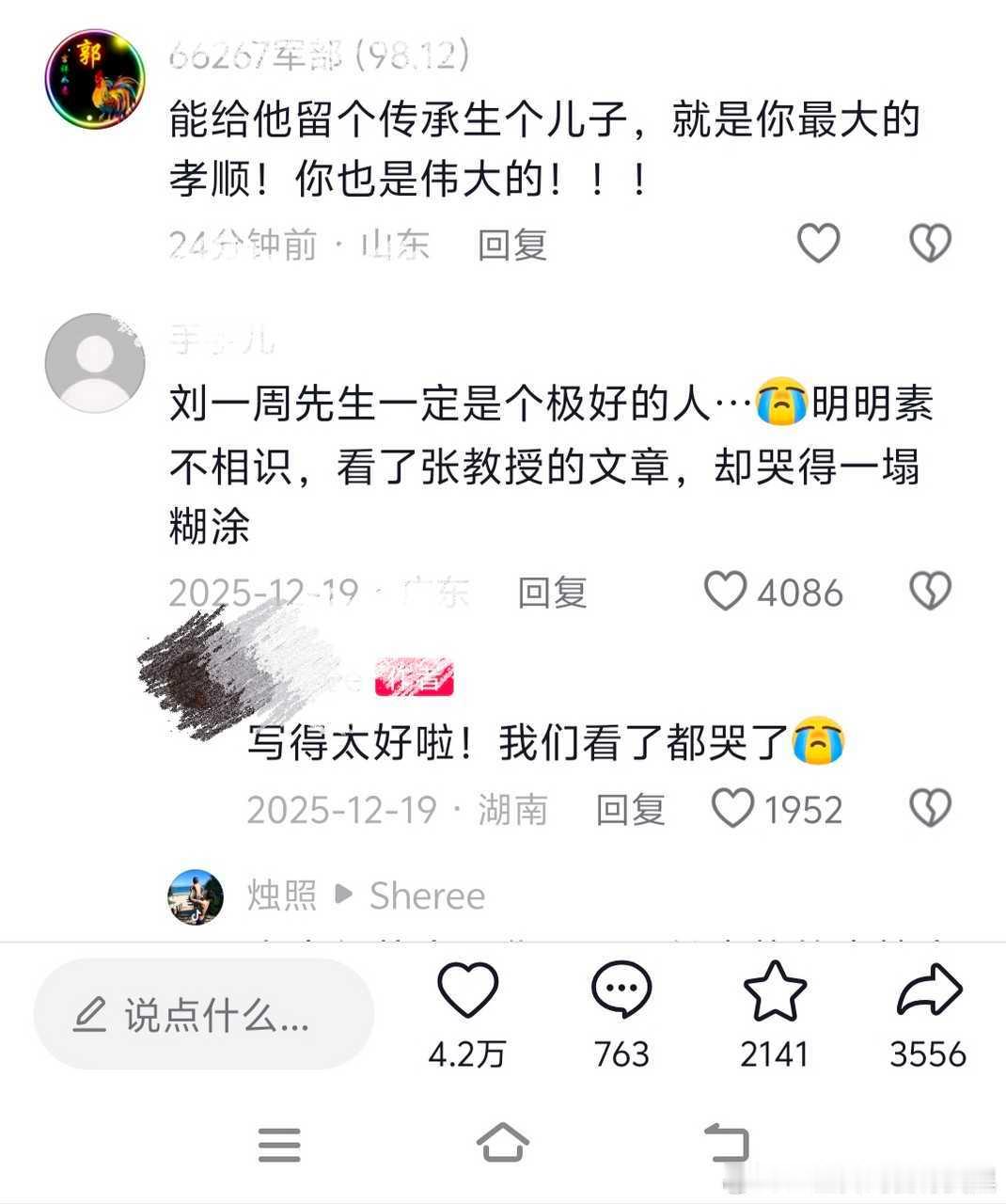Click the dislike icon on the top comment
Image resolution: width=1006 pixels, height=1204 pixels.
point(929,243)
